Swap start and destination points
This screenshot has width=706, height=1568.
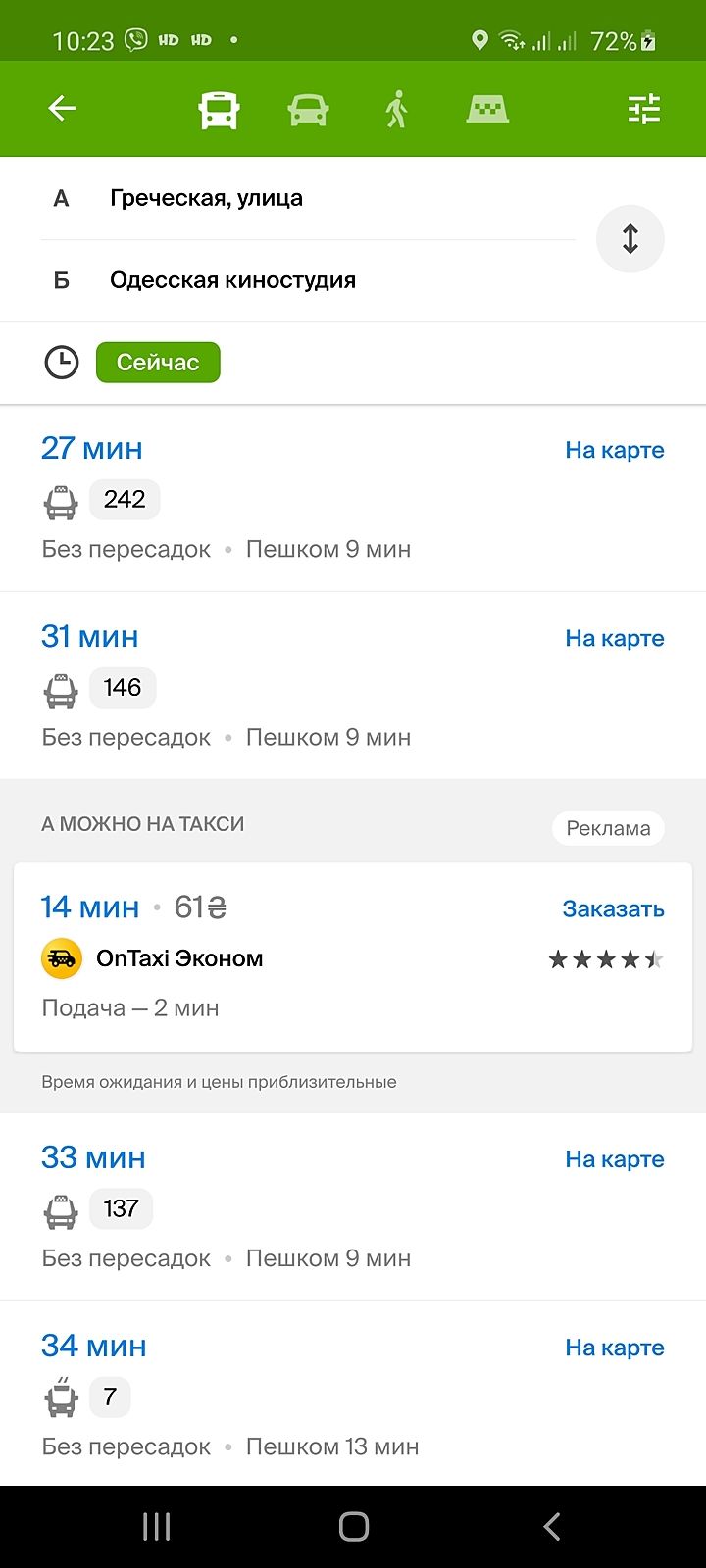click(630, 239)
